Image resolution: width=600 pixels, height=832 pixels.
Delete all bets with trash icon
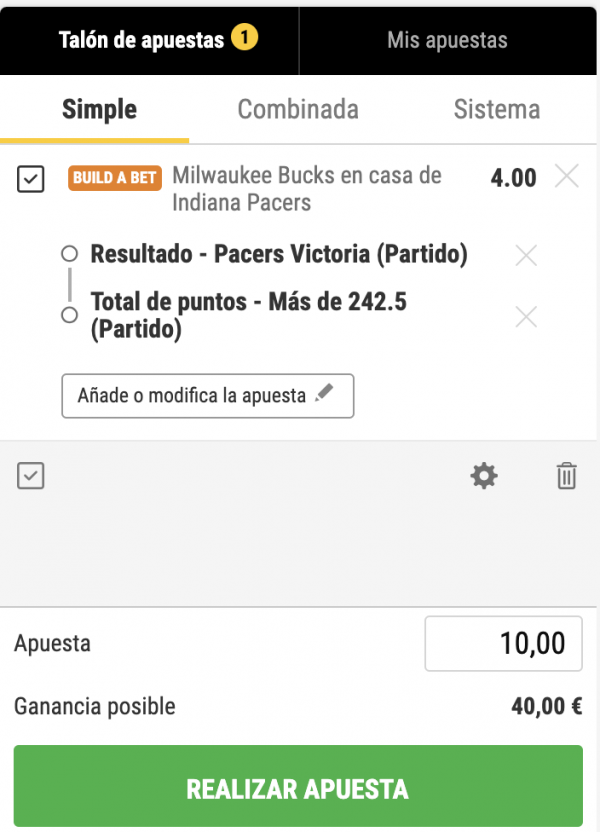pos(566,476)
